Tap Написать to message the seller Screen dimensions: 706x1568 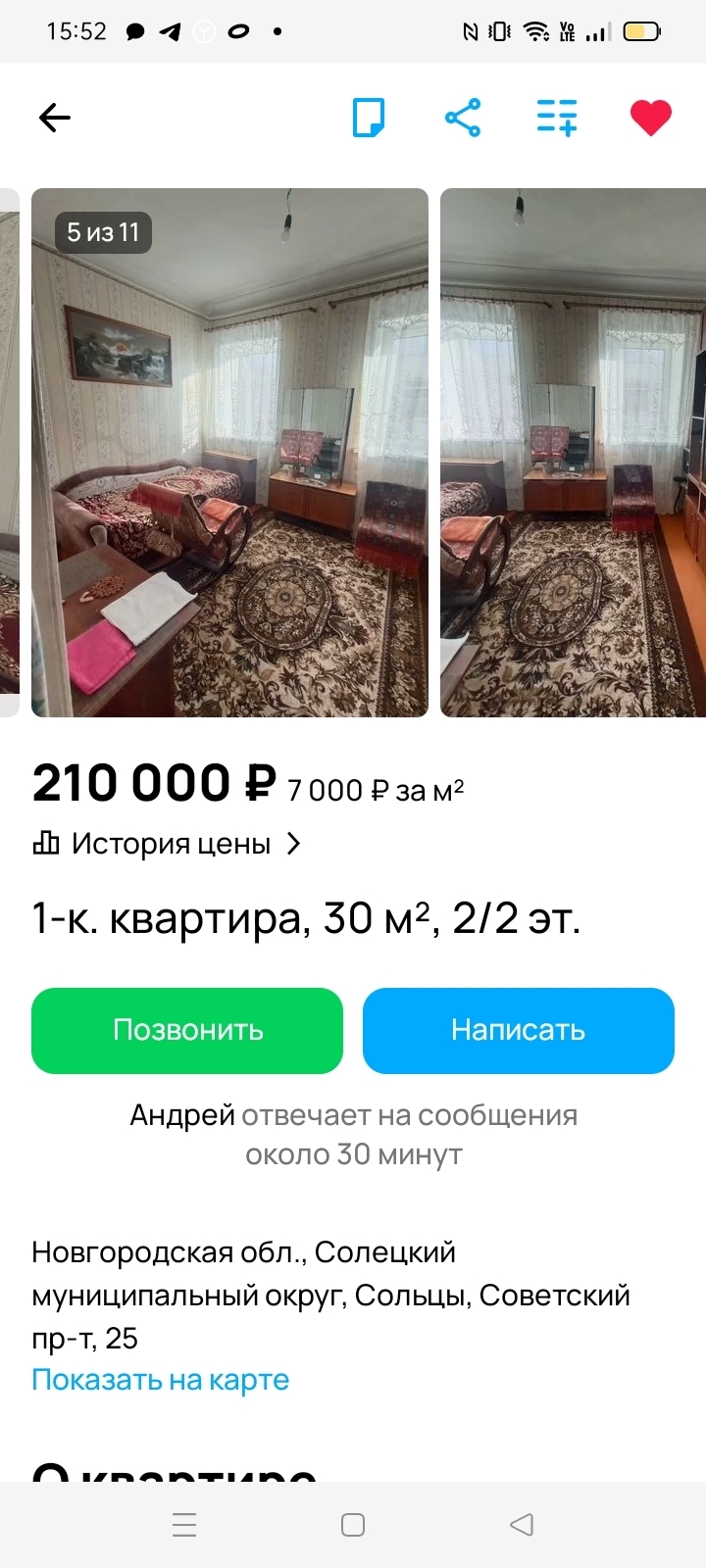pyautogui.click(x=518, y=1030)
